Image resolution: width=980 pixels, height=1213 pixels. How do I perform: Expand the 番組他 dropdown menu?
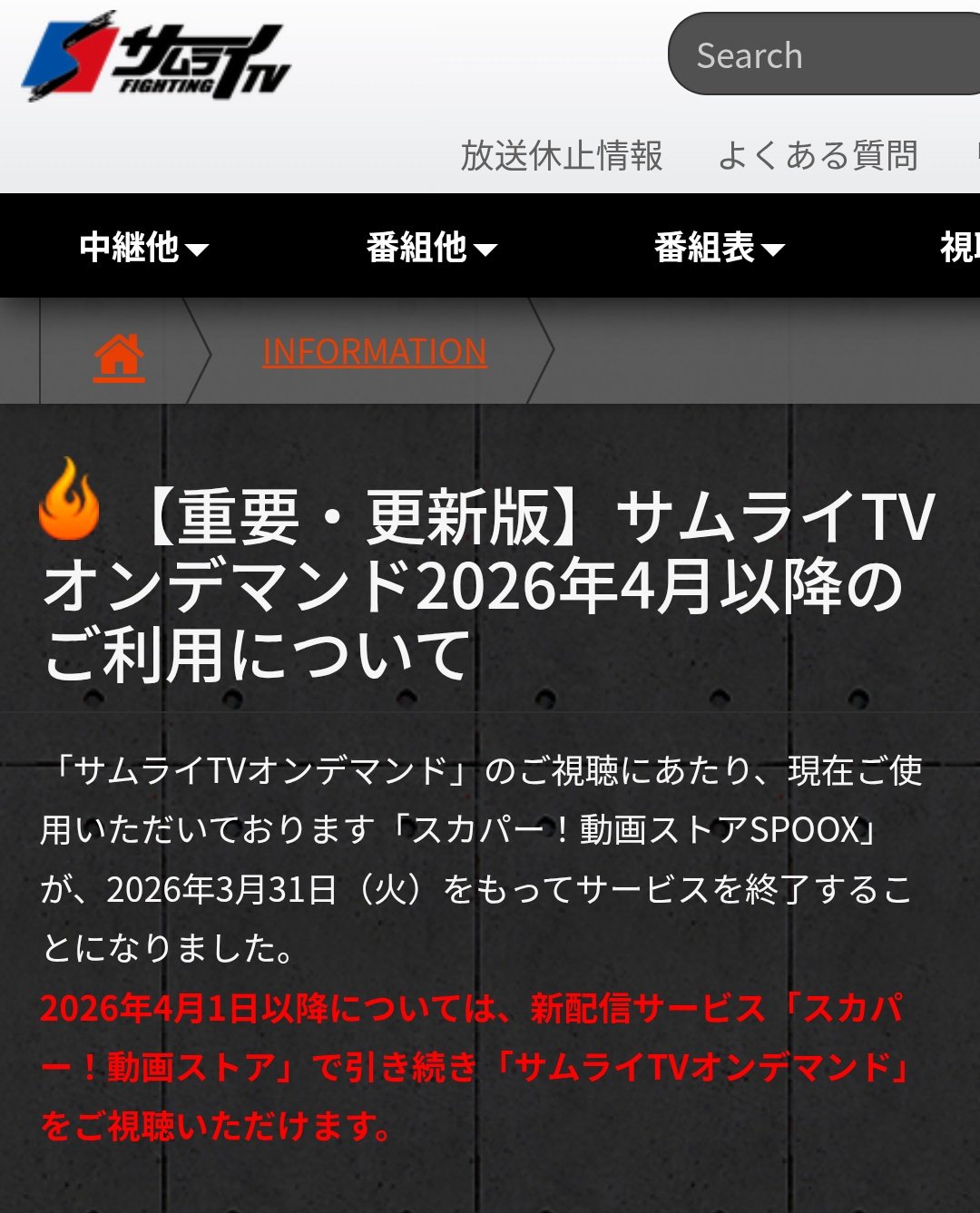point(431,247)
